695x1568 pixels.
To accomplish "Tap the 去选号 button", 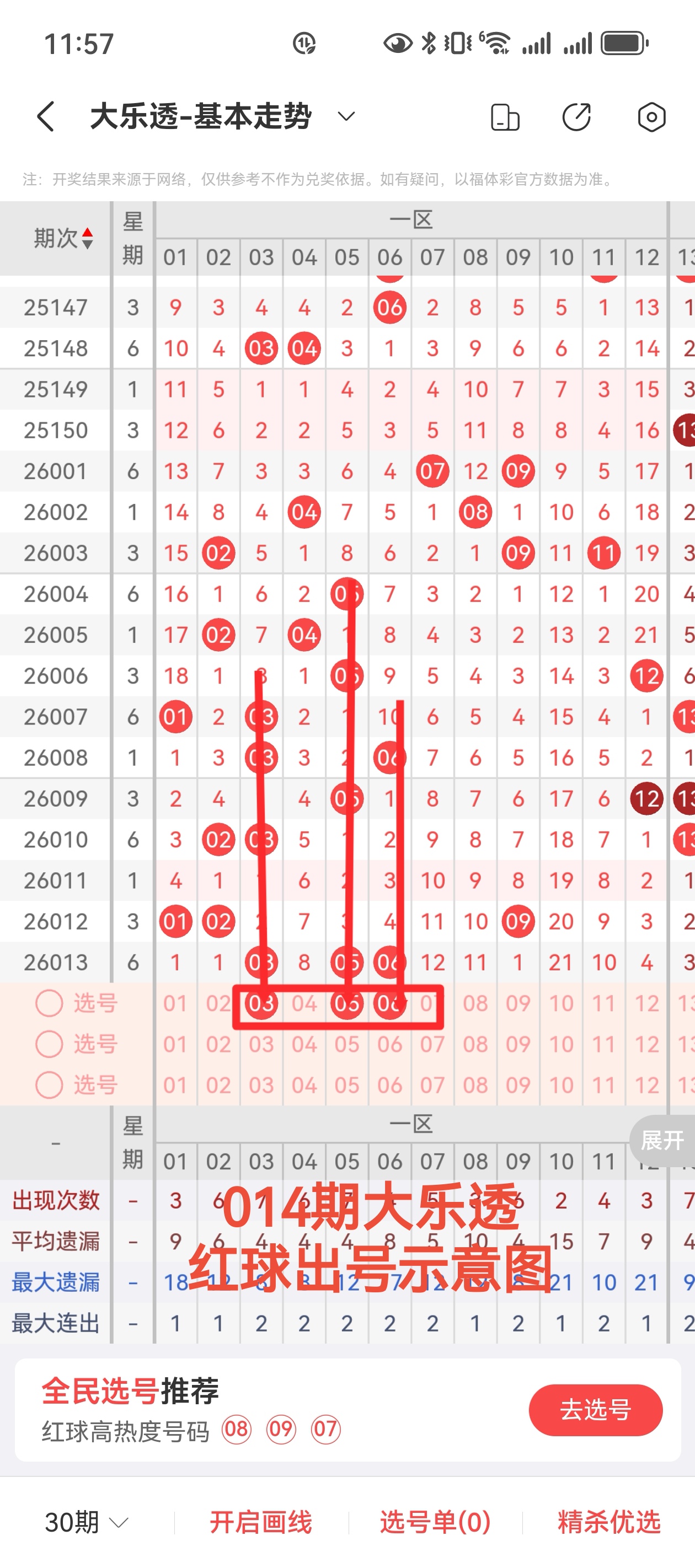I will [x=595, y=1410].
